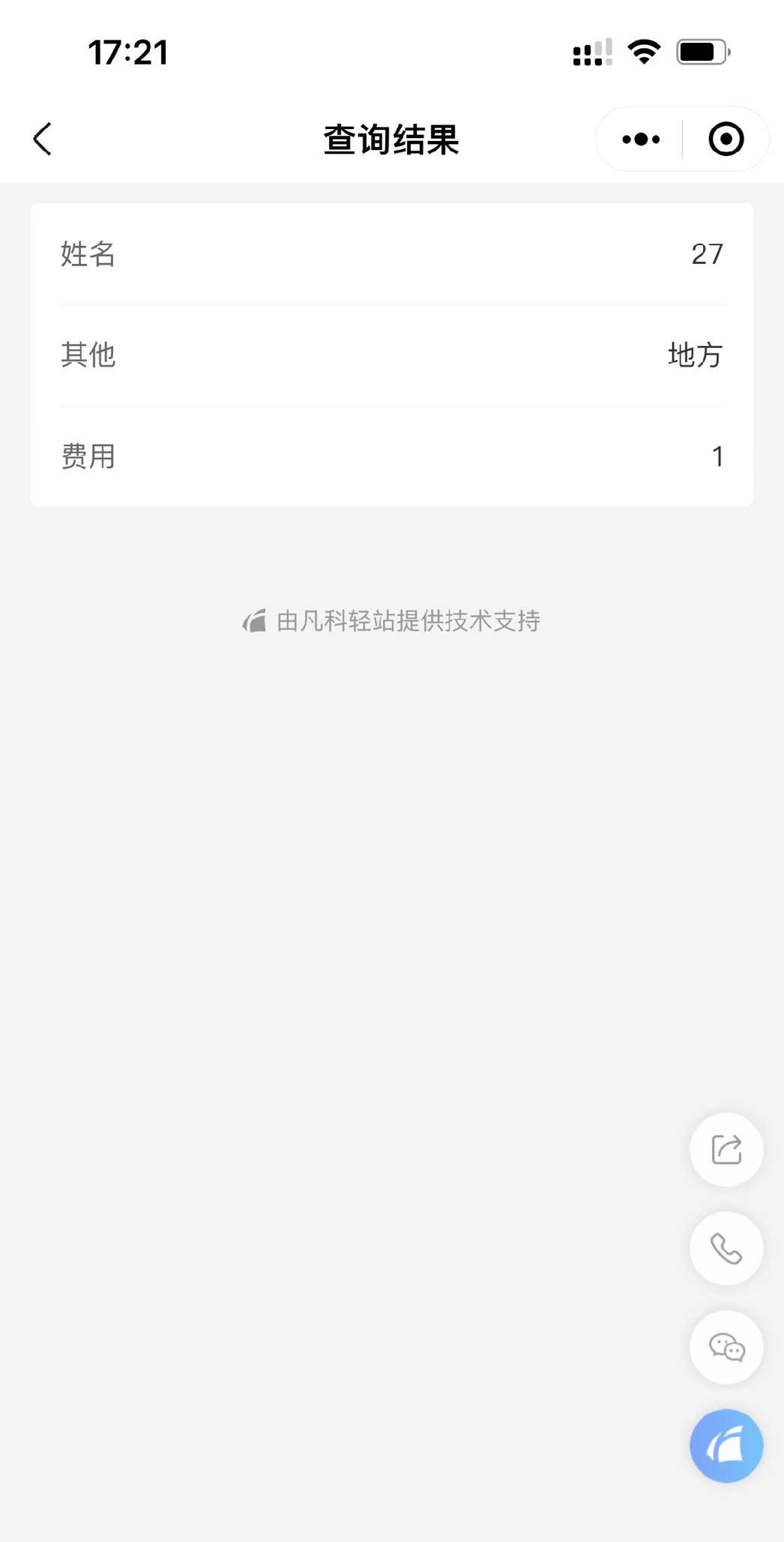Tap the back chevron to return

[x=42, y=139]
